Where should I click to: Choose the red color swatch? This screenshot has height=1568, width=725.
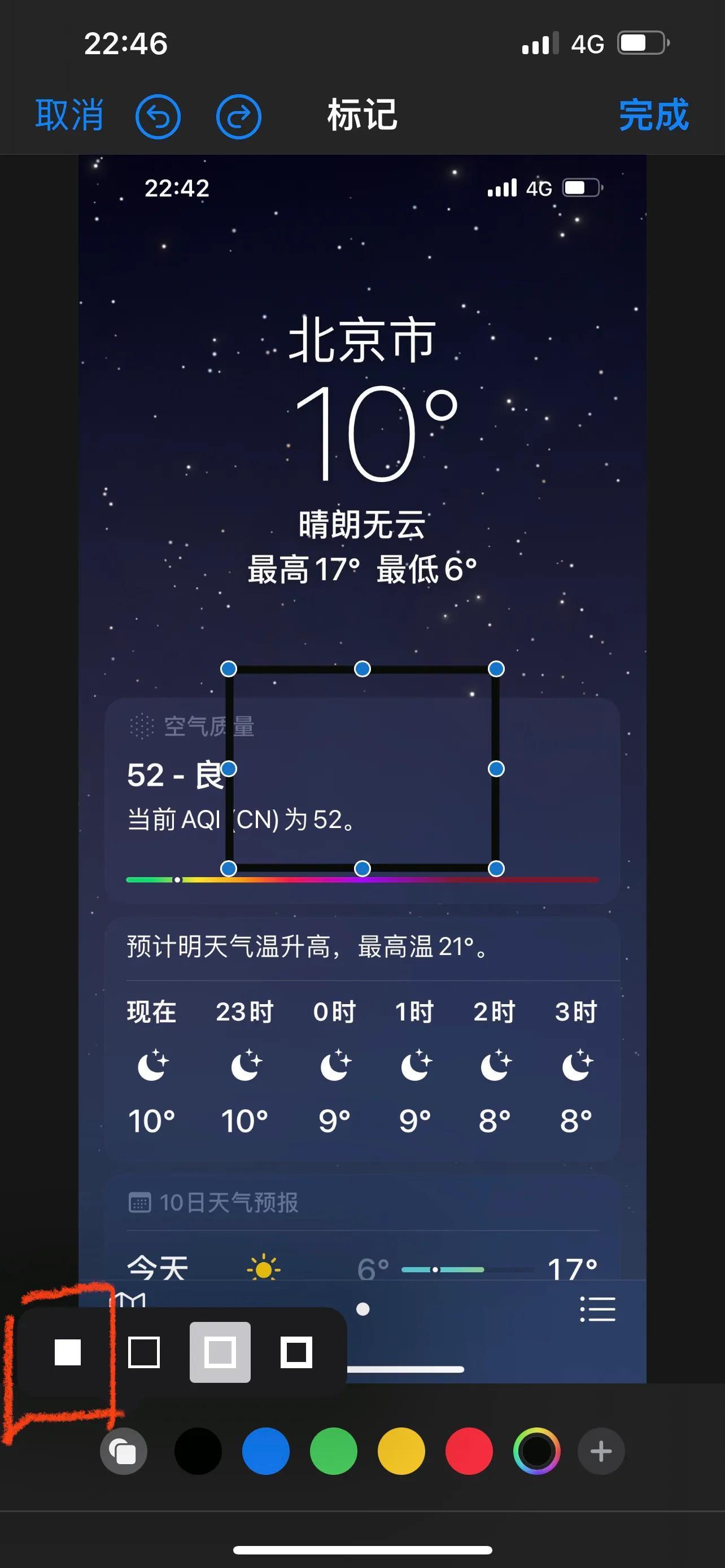tap(469, 1451)
